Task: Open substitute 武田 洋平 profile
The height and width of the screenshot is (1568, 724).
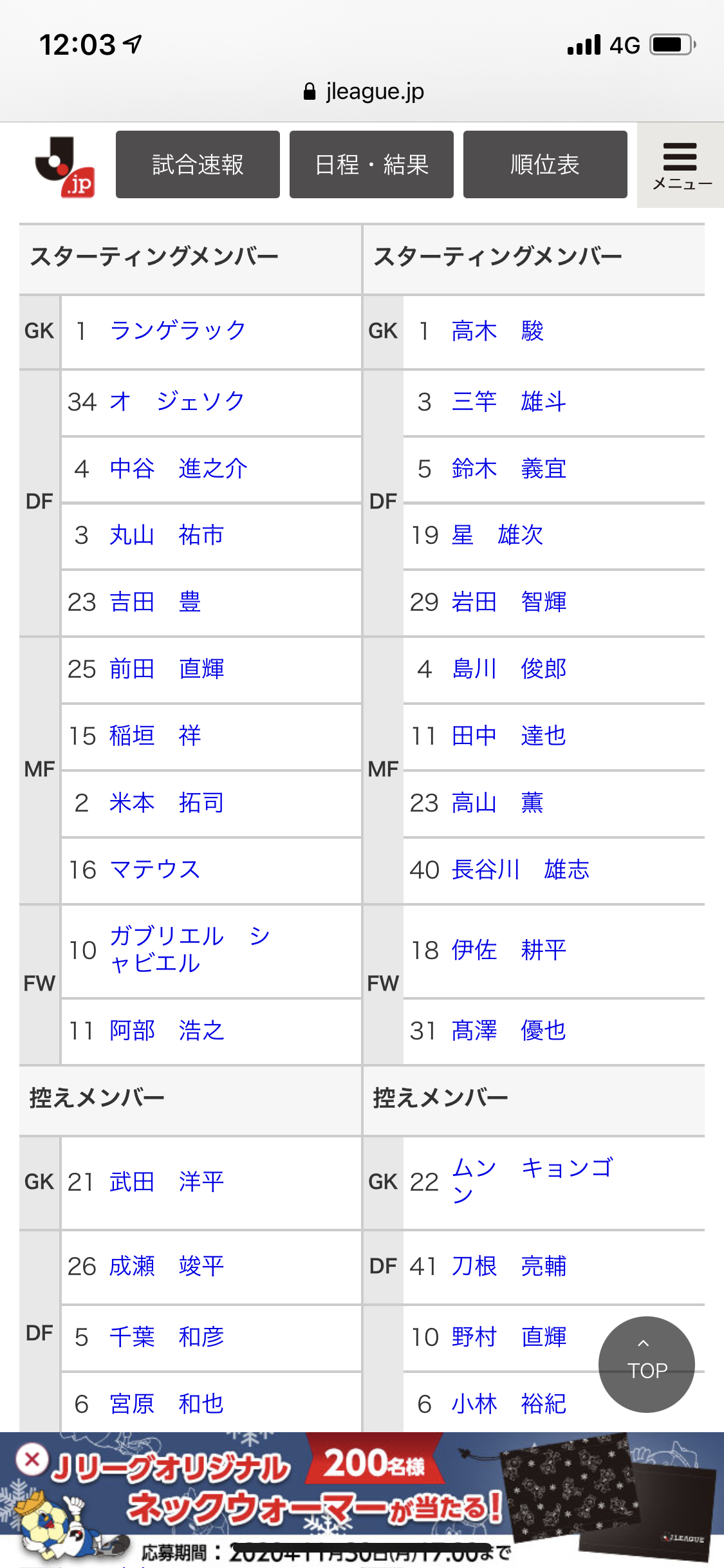Action: [167, 1181]
